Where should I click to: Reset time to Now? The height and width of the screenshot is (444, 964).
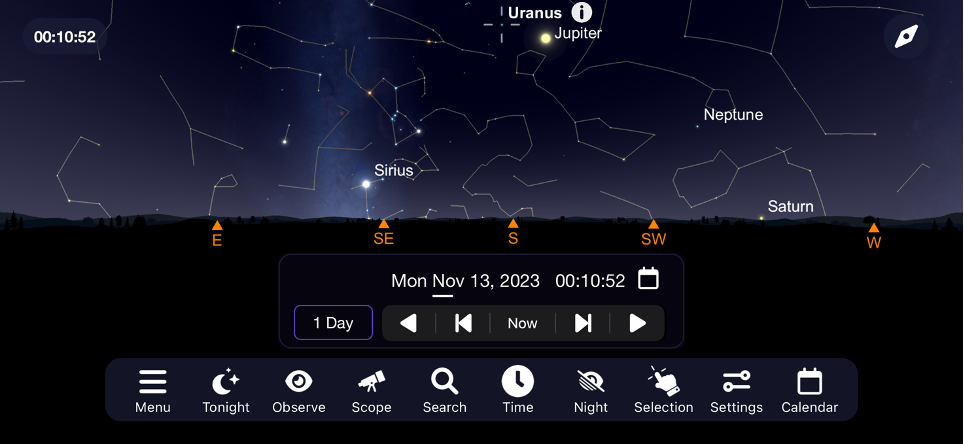[x=522, y=323]
